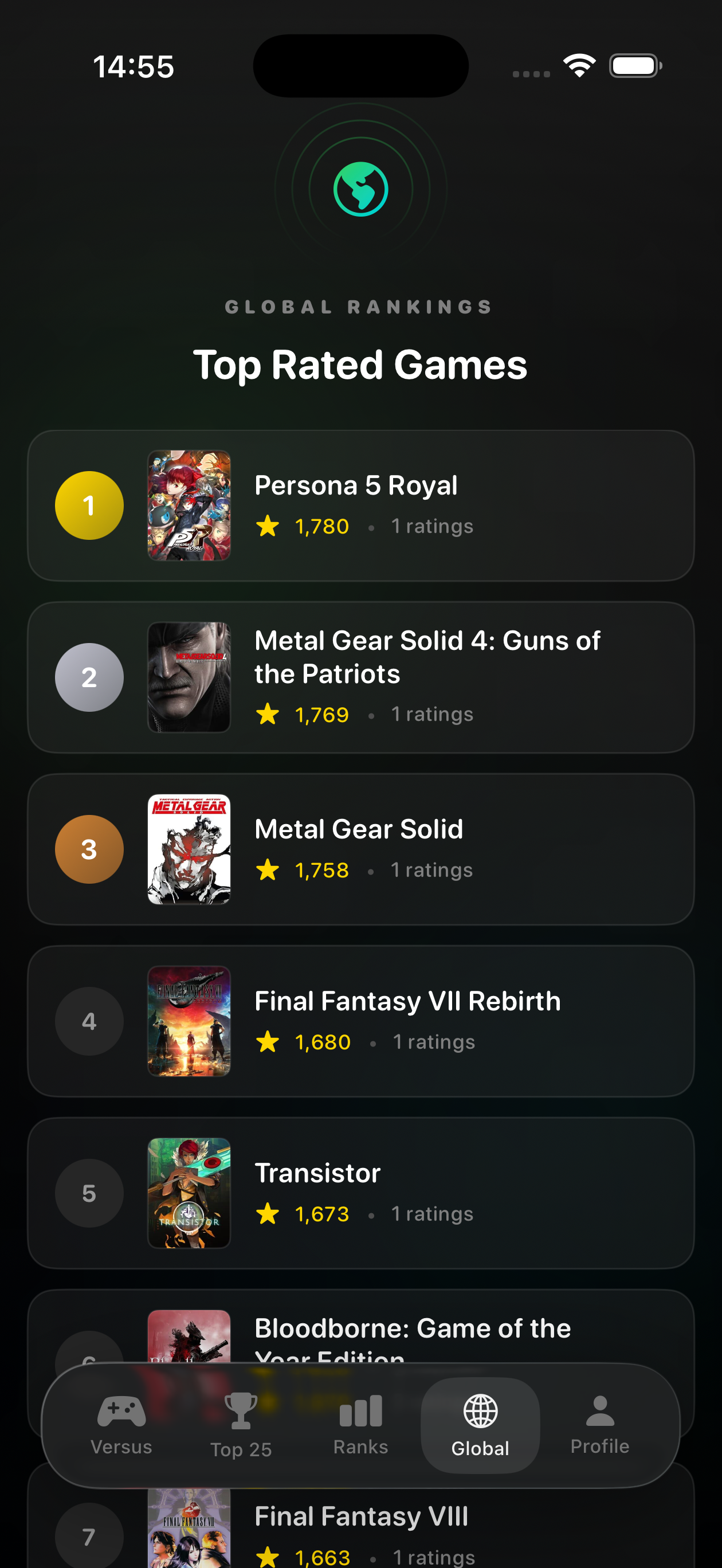This screenshot has height=1568, width=722.
Task: Select the Global globe icon
Action: pyautogui.click(x=480, y=1410)
